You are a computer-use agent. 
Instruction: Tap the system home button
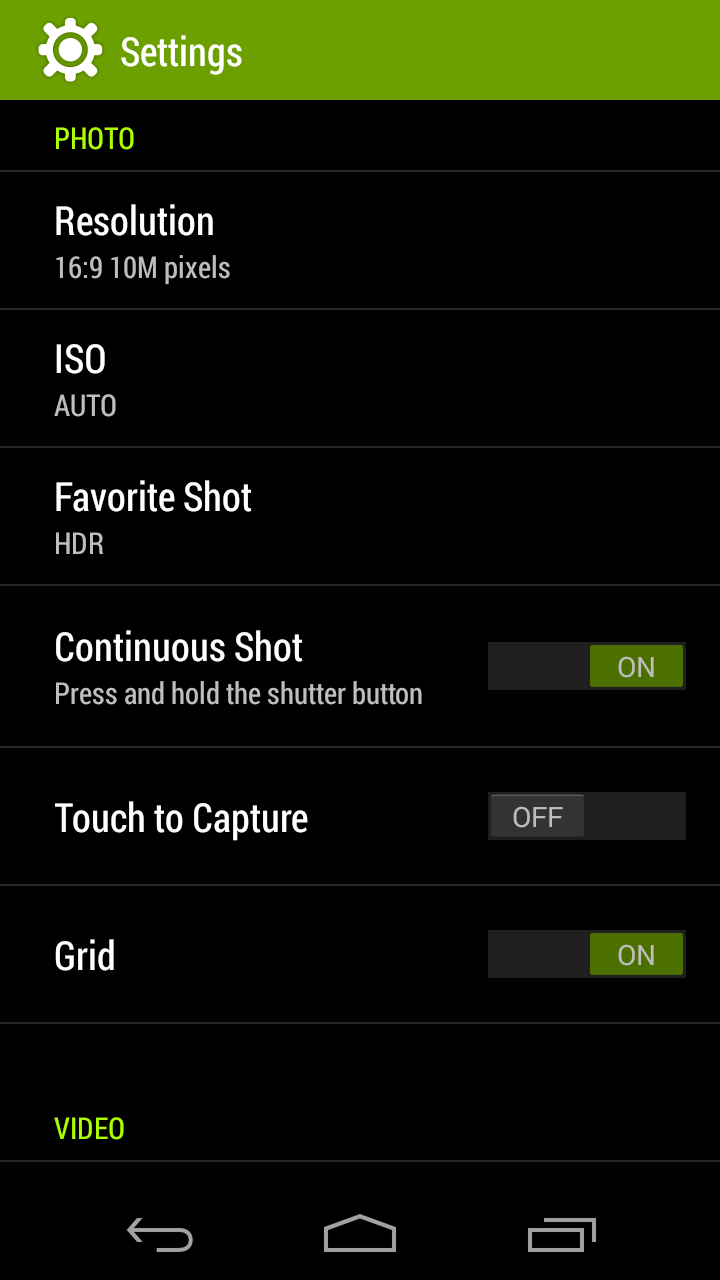point(360,1235)
